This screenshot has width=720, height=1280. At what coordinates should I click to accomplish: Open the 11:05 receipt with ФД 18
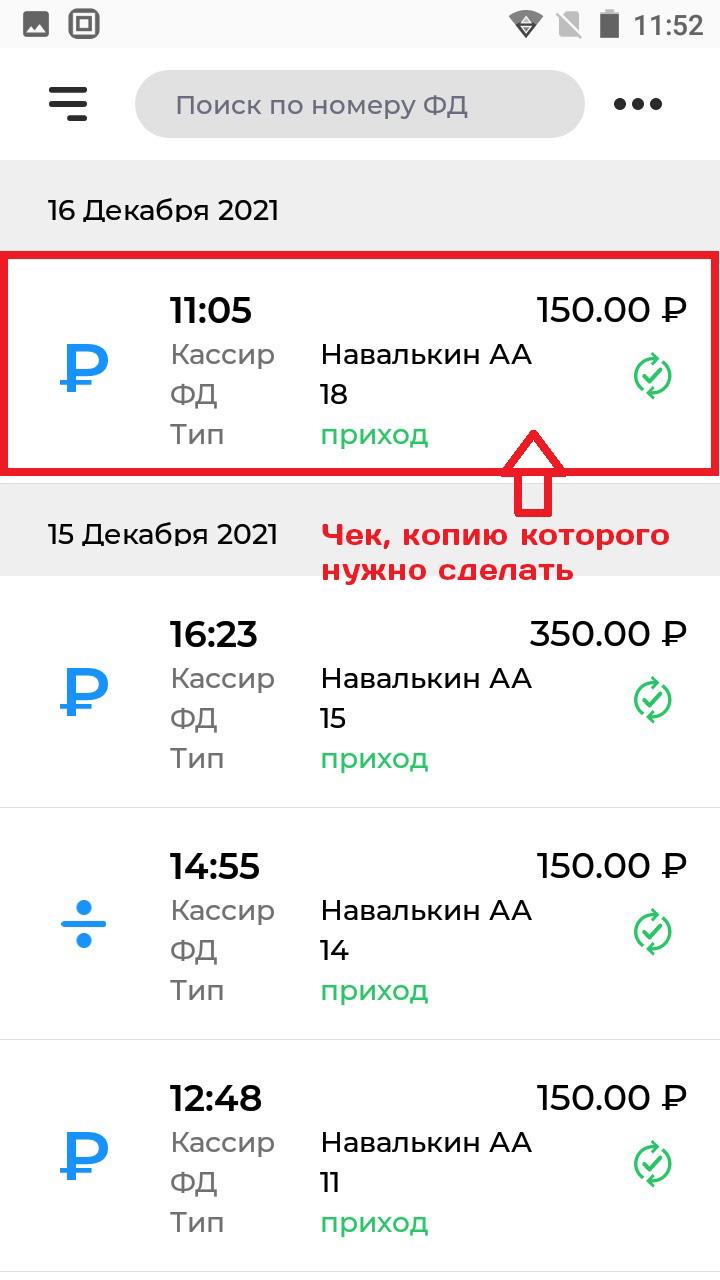point(360,365)
